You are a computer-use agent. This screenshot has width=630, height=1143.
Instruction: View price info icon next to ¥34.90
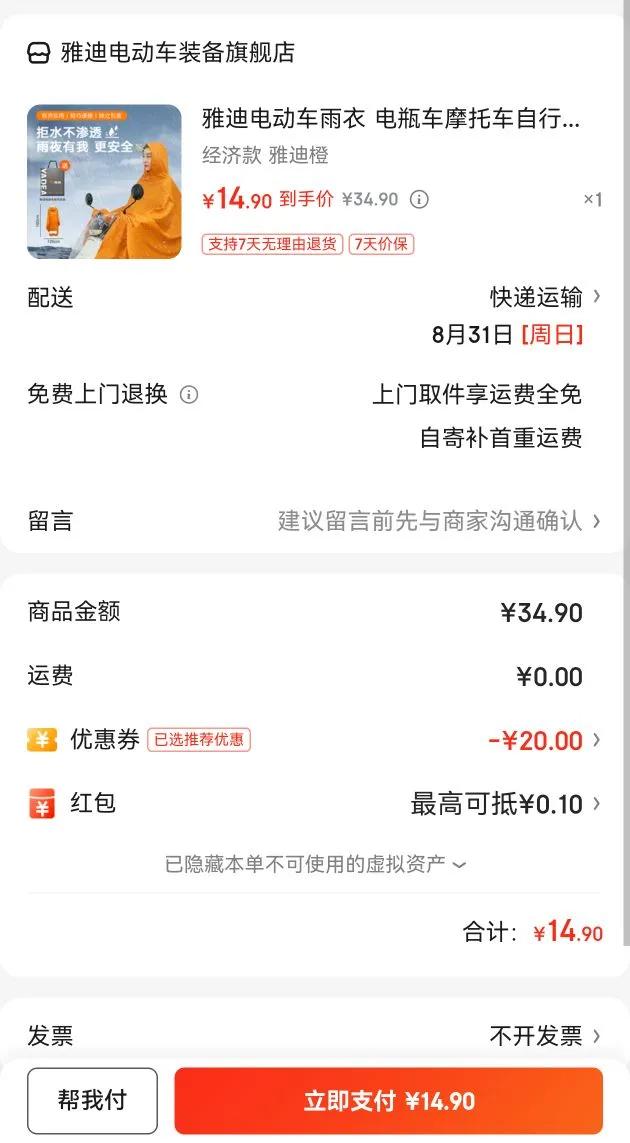click(420, 199)
